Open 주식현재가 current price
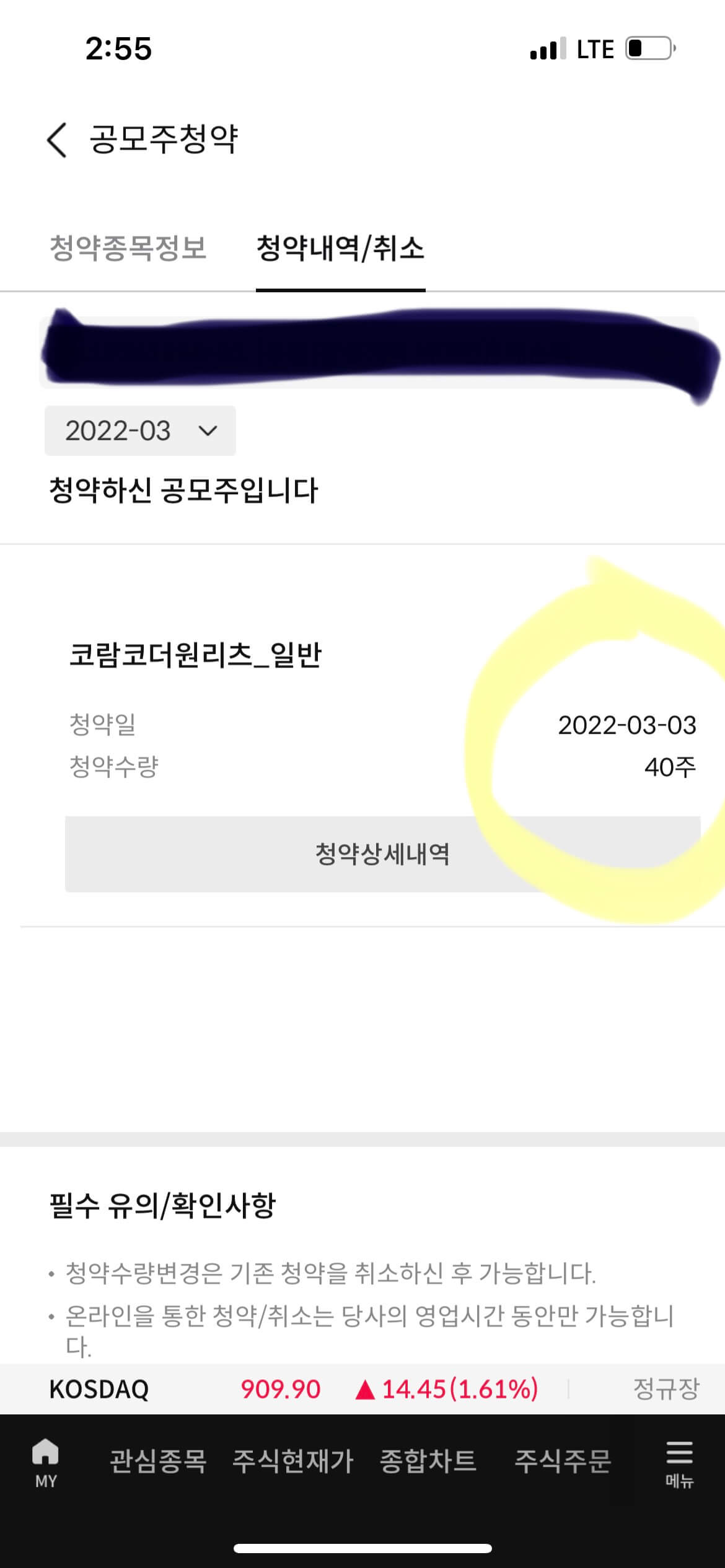The image size is (725, 1568). pos(292,1461)
